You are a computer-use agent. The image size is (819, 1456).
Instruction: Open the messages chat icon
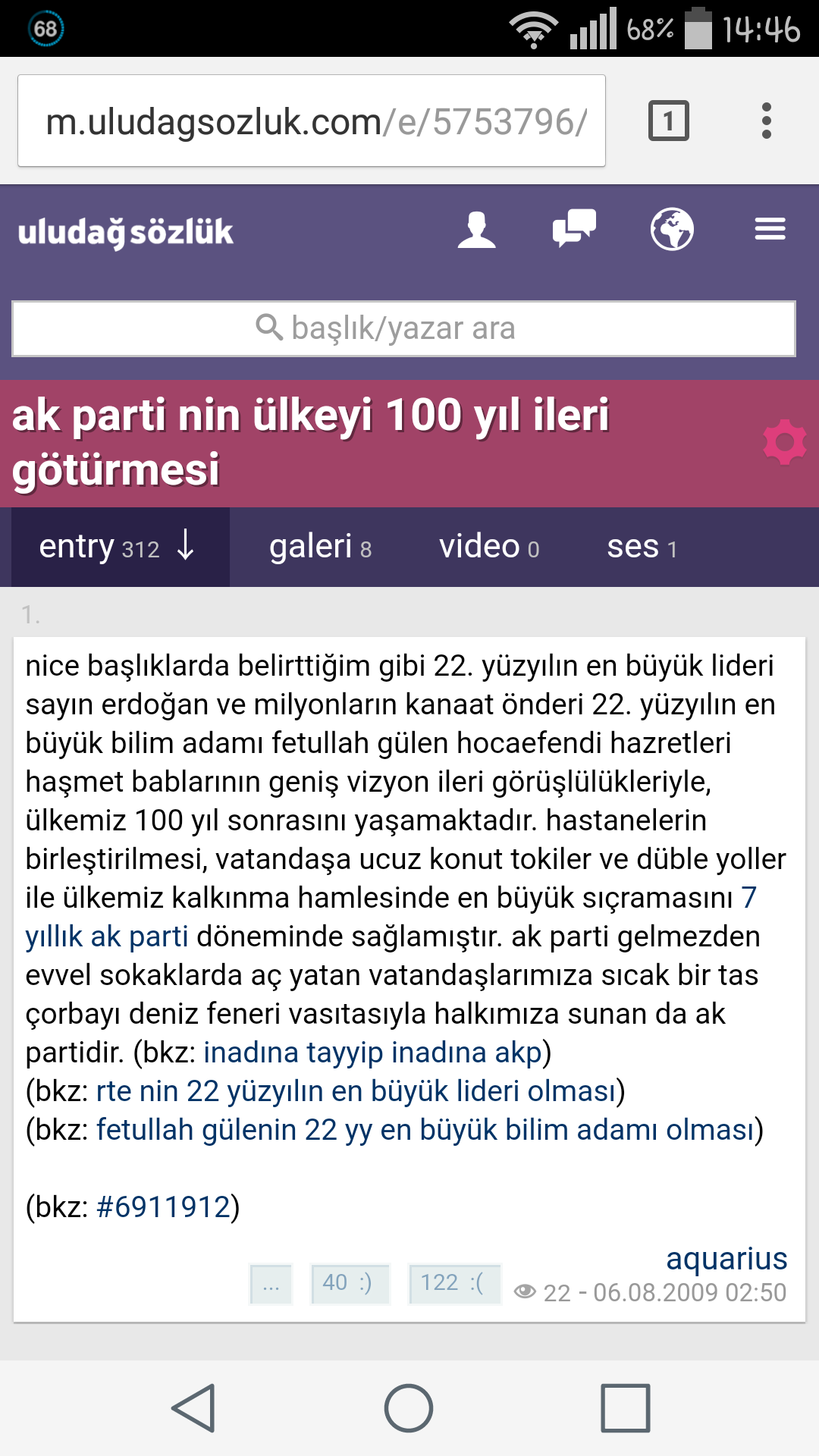point(574,228)
